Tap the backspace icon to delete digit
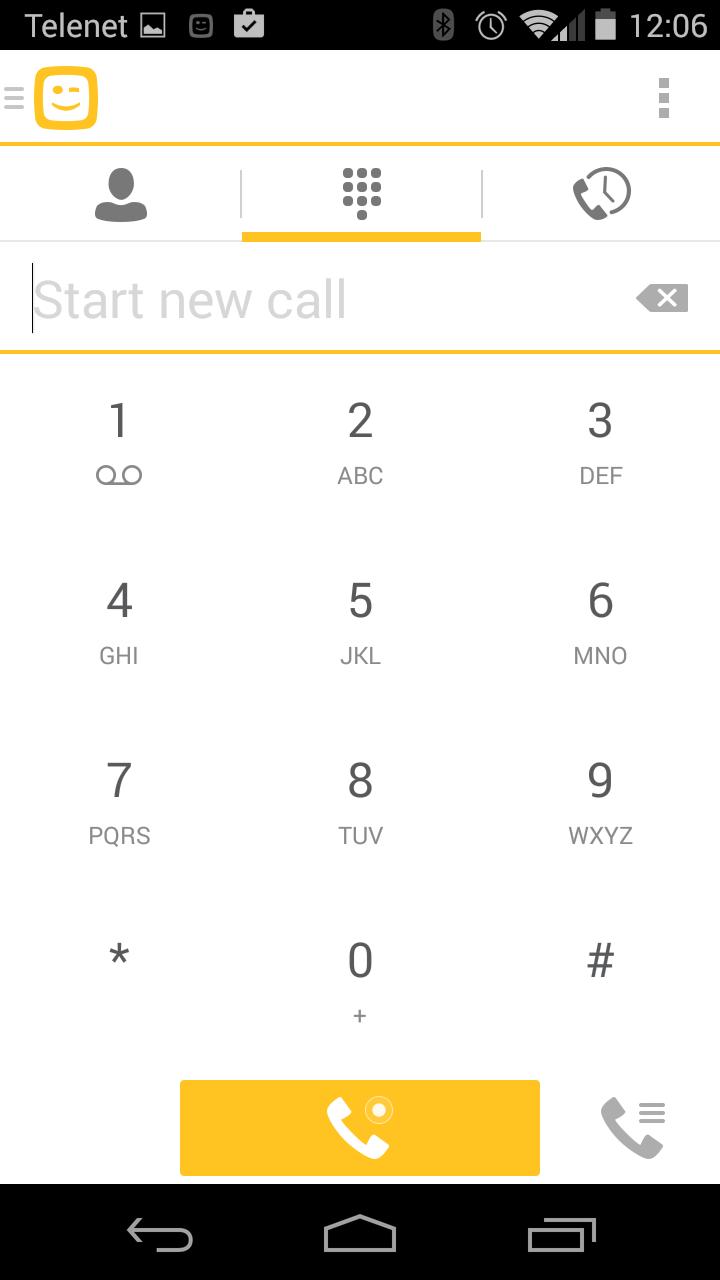 click(x=660, y=297)
